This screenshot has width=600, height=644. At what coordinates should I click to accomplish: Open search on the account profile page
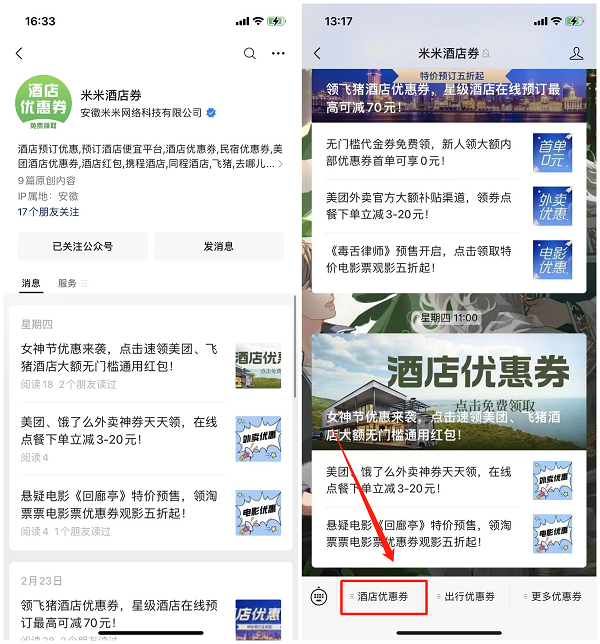tap(250, 53)
